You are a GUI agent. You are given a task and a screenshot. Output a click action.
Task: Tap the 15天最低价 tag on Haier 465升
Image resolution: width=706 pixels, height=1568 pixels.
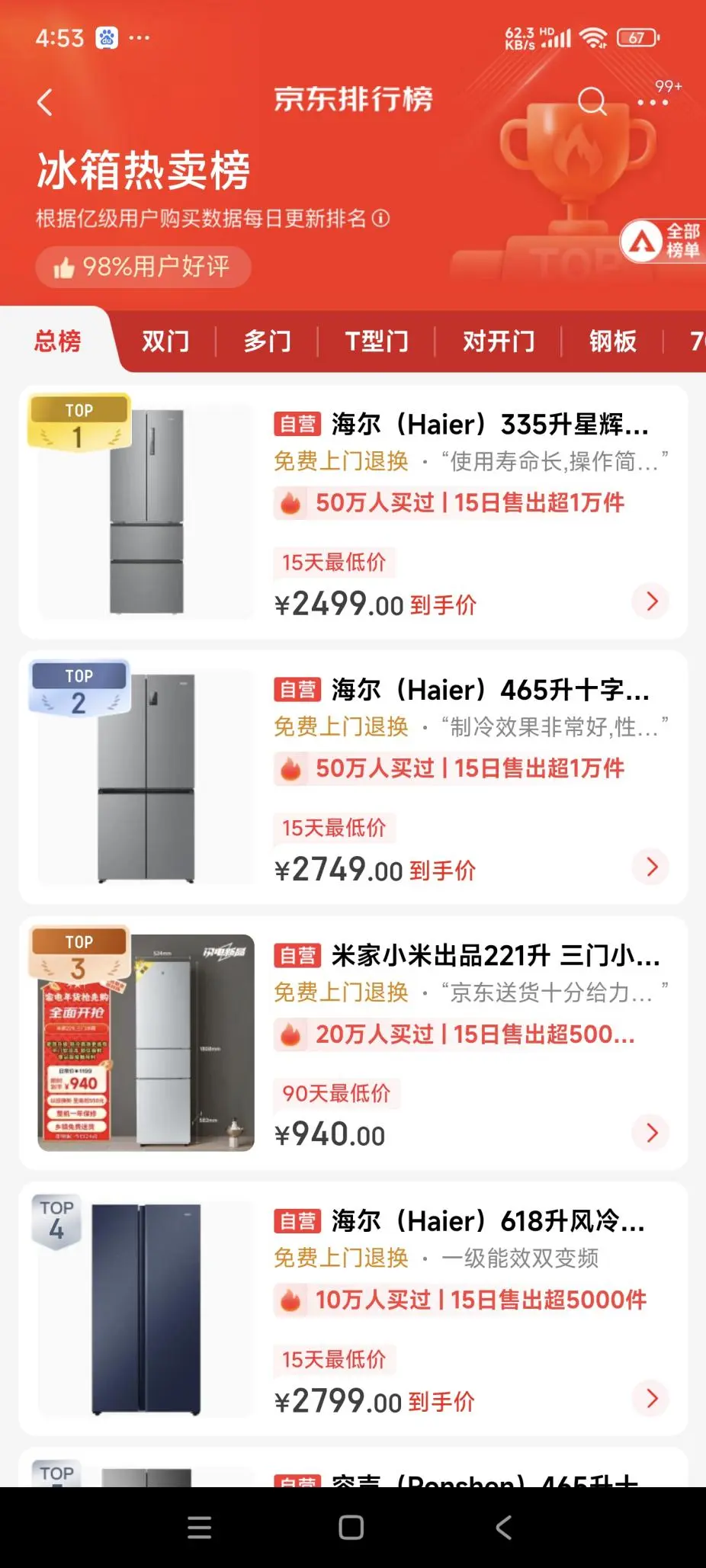tap(334, 828)
